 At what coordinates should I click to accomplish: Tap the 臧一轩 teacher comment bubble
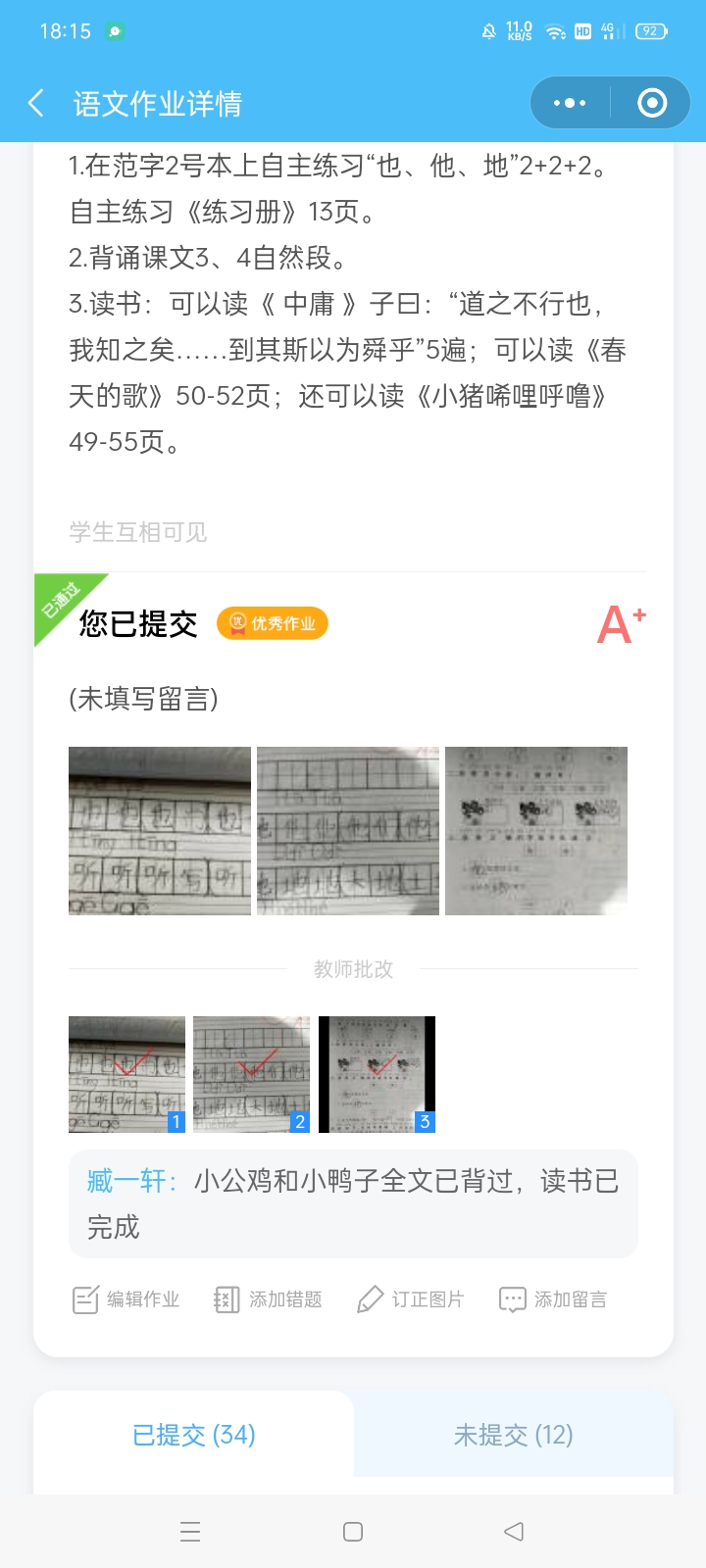[353, 1203]
